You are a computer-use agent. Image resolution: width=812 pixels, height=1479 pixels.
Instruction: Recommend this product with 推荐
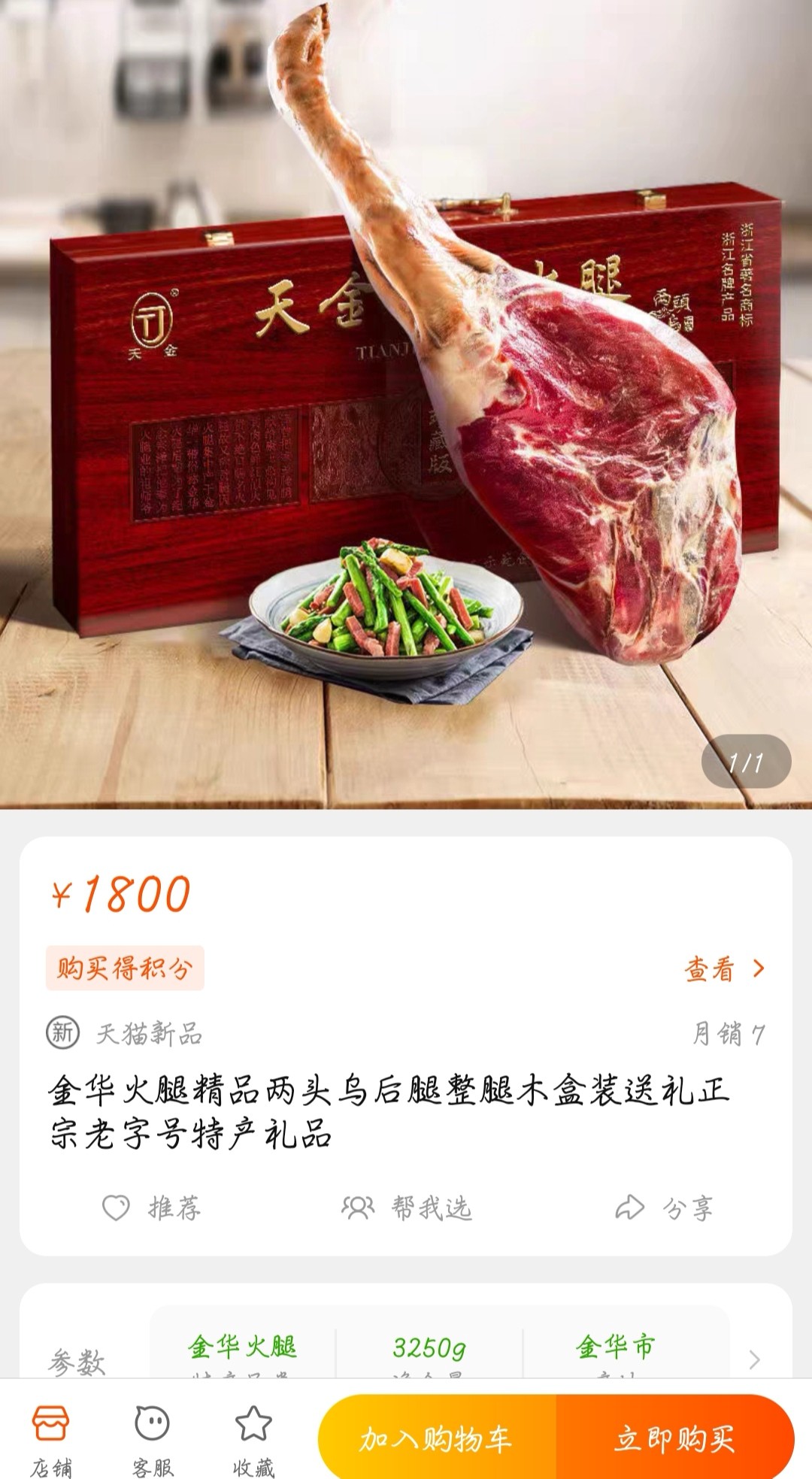pos(153,1208)
